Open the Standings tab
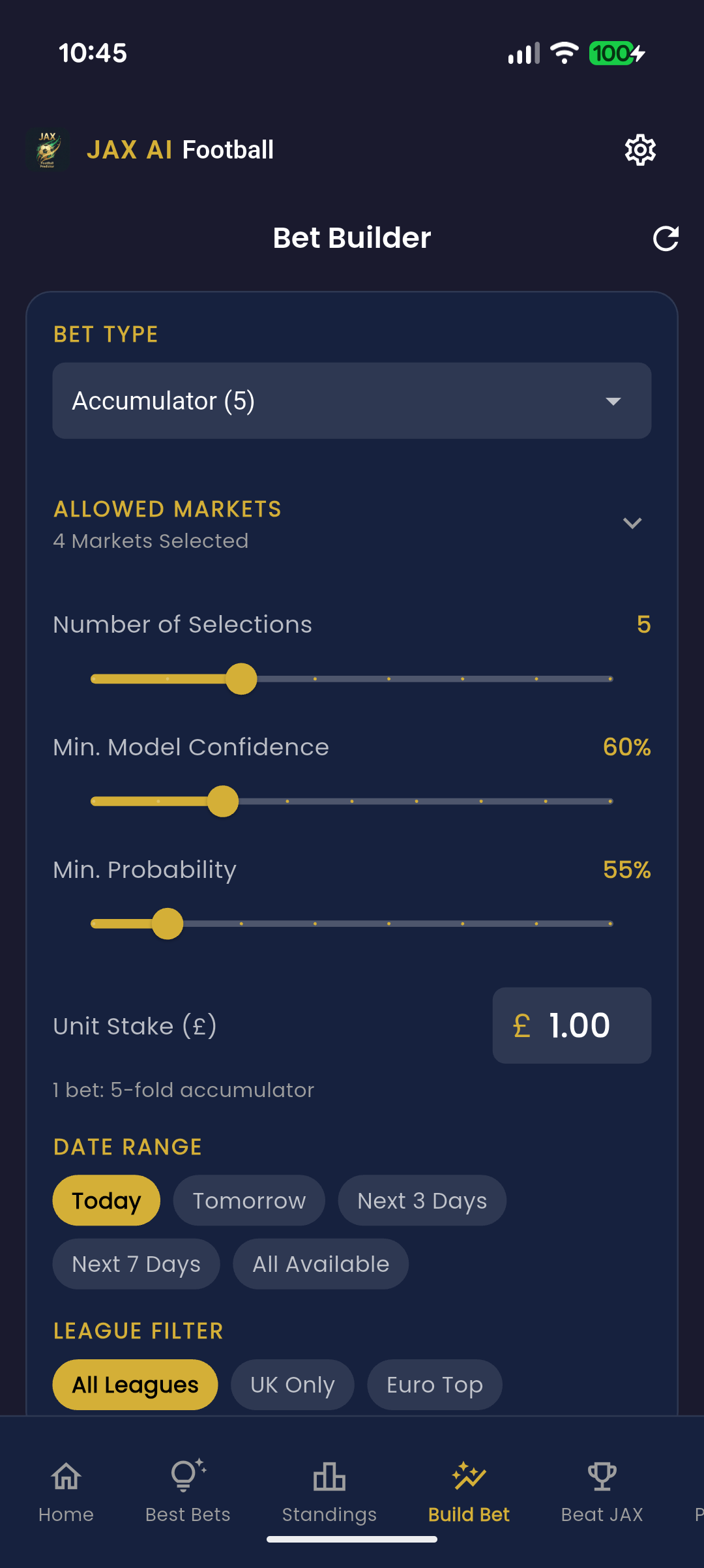 (x=329, y=1494)
